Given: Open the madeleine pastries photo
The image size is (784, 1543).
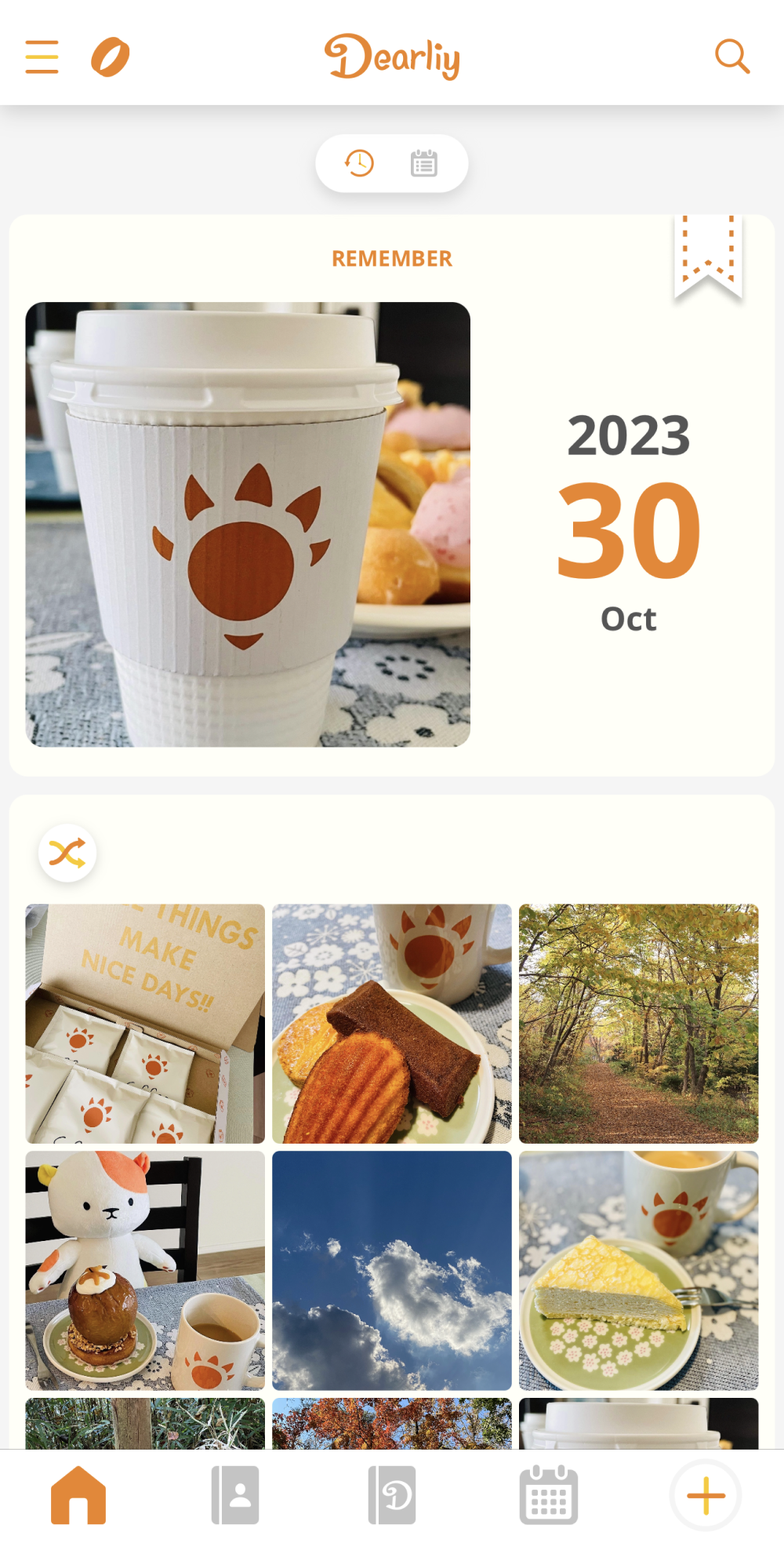Looking at the screenshot, I should pos(392,1024).
